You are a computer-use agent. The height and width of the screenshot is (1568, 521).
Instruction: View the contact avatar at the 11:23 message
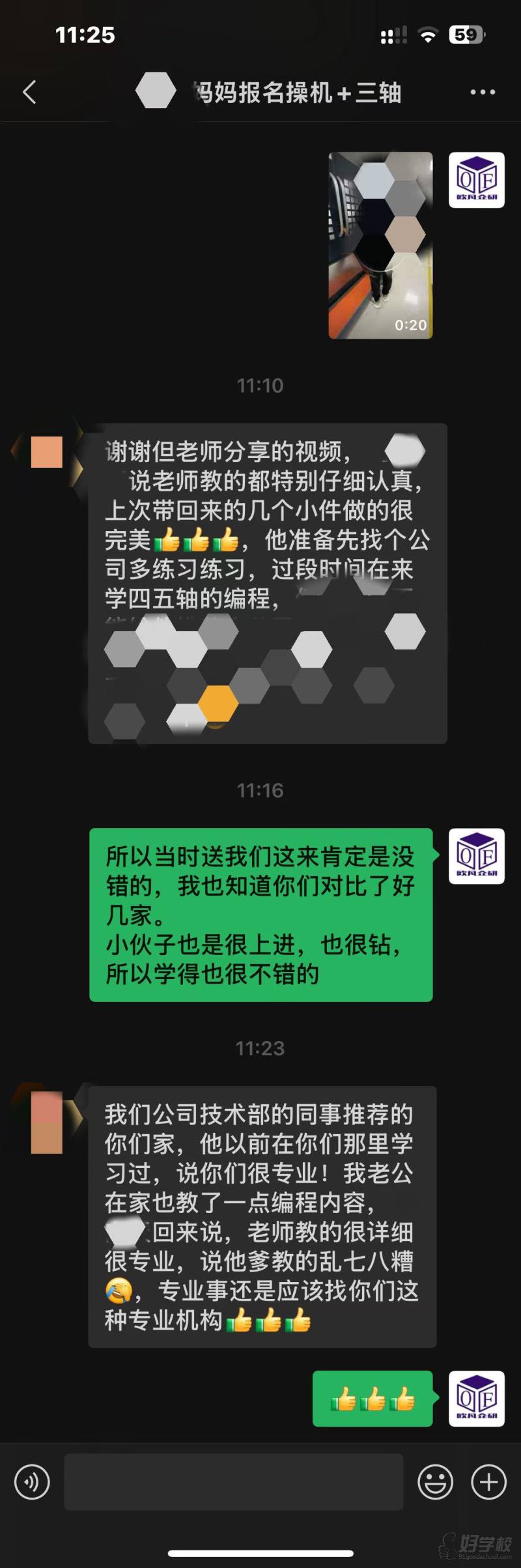pos(47,1122)
